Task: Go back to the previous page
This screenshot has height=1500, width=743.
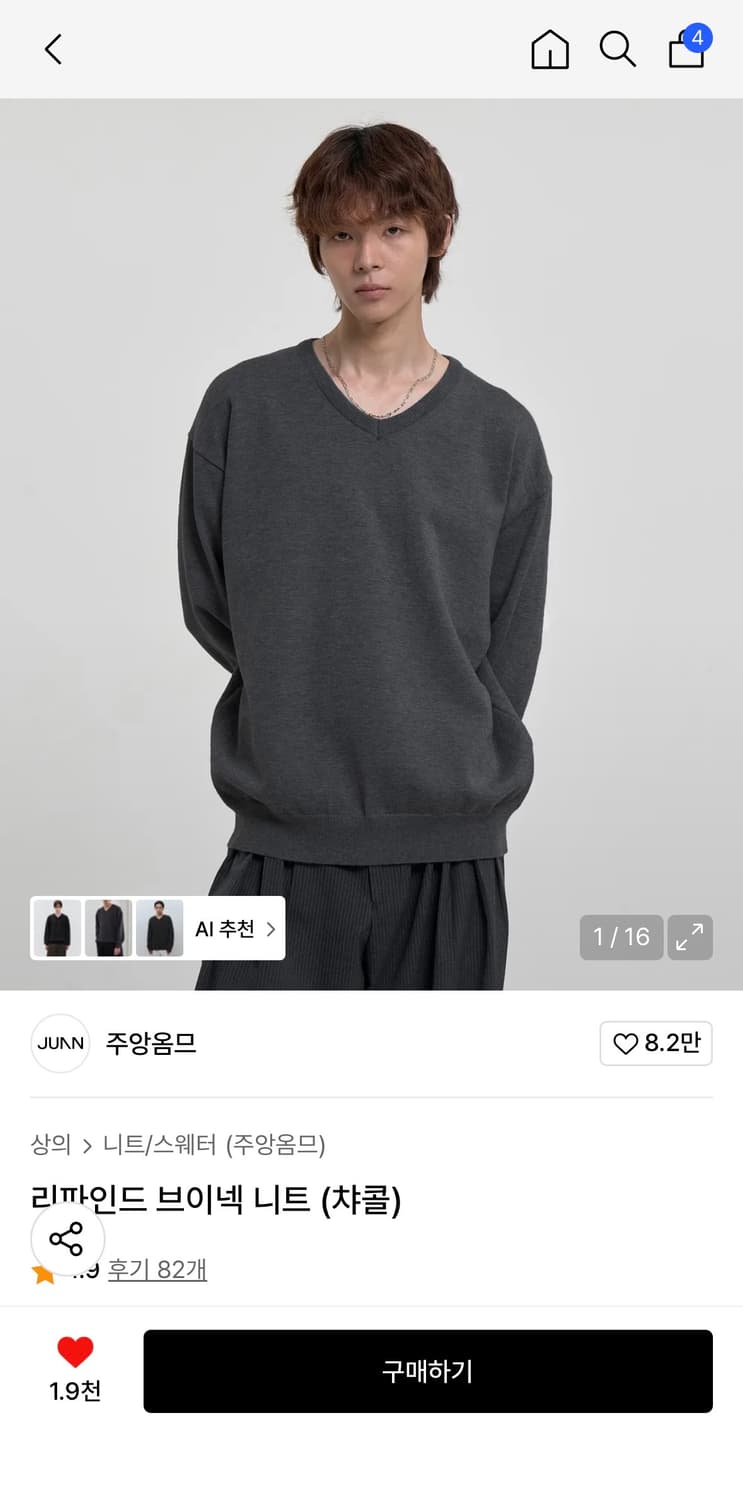Action: click(x=53, y=49)
